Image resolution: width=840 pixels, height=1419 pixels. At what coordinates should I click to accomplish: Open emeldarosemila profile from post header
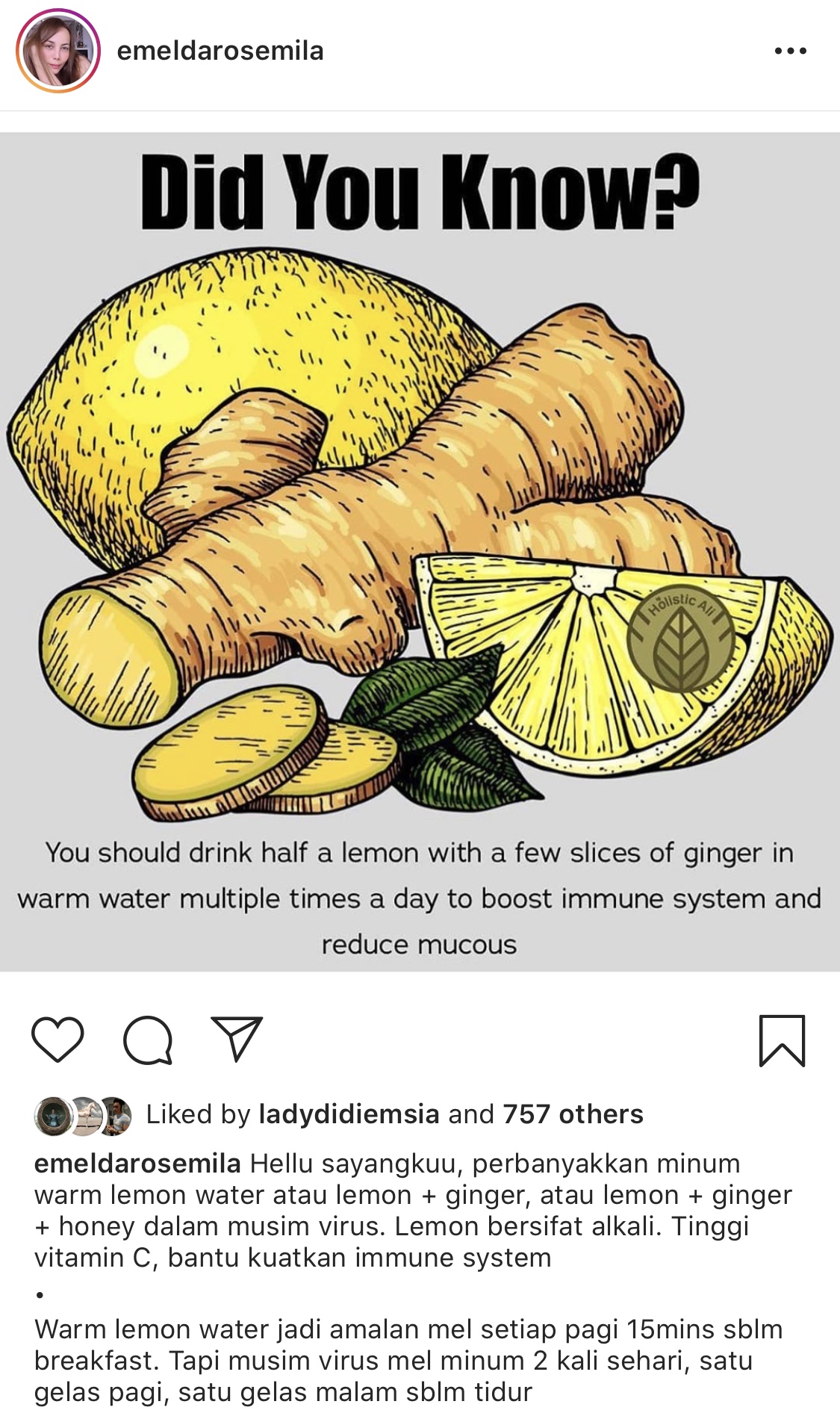coord(220,51)
